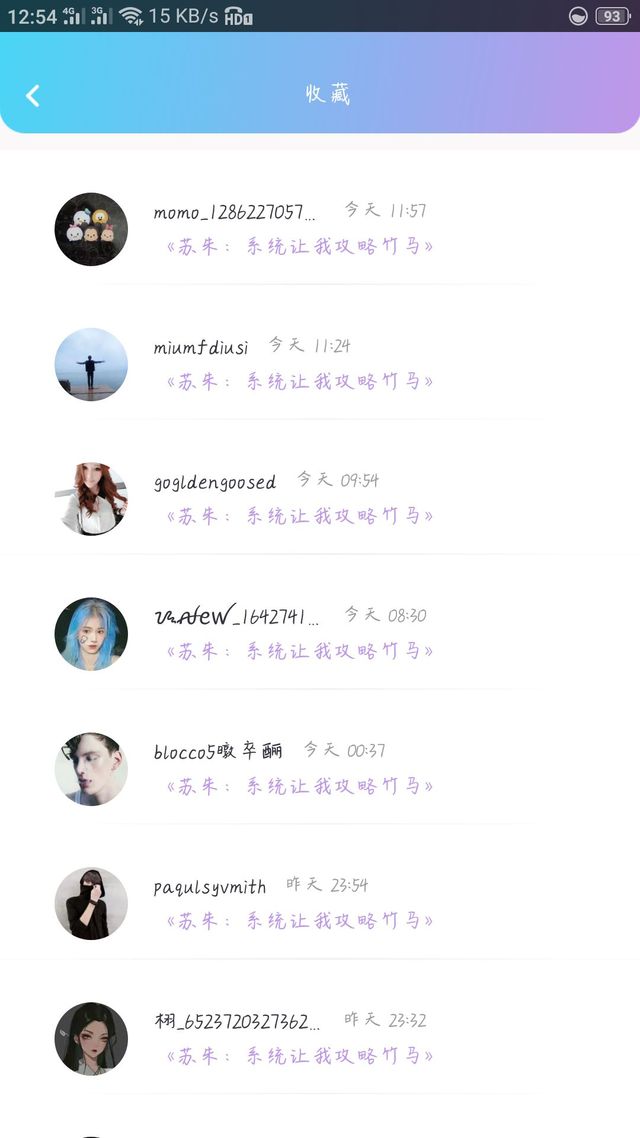
Task: Go back from the 收藏 page
Action: [x=33, y=95]
